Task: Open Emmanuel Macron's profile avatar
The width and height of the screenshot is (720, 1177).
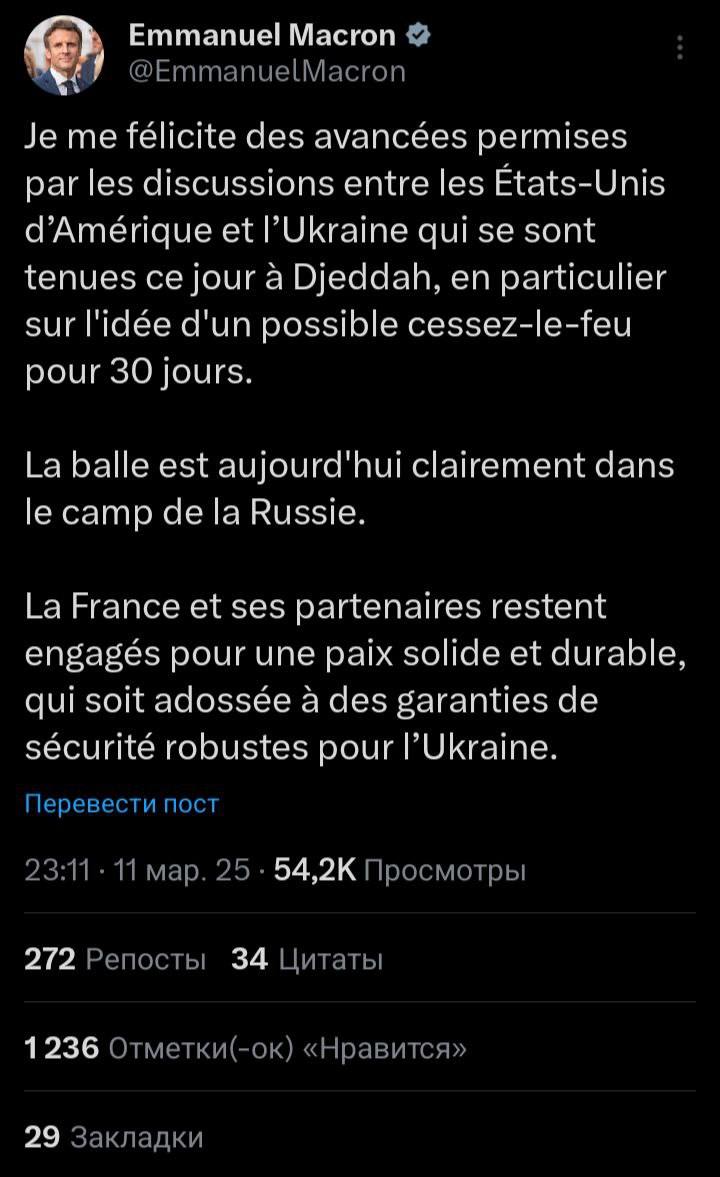Action: click(x=63, y=56)
